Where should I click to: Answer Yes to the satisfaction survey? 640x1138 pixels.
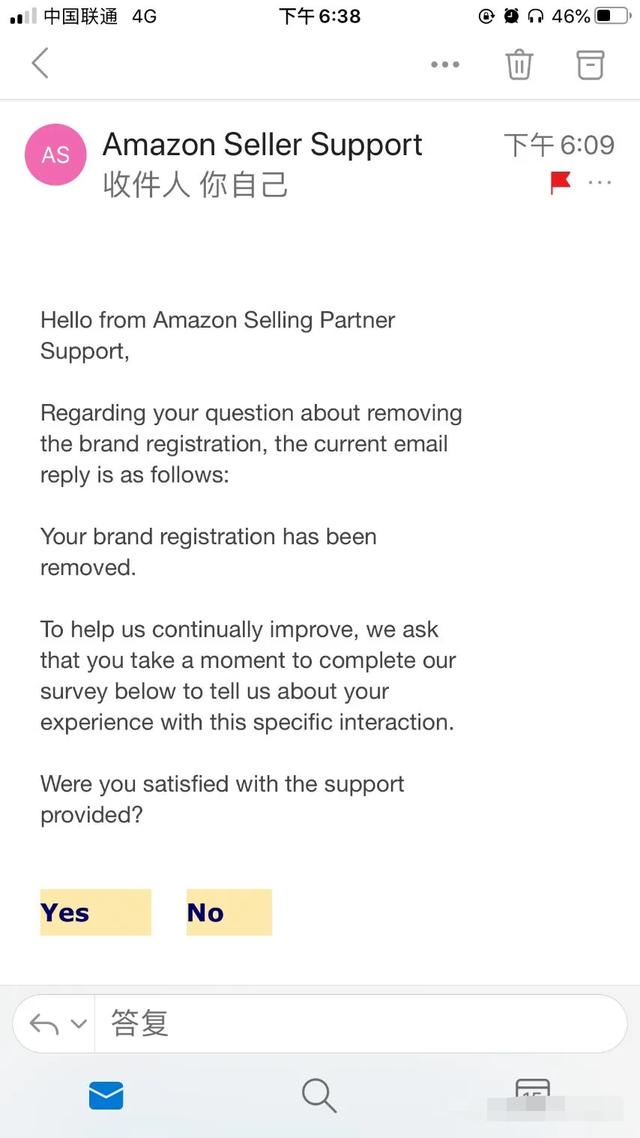pyautogui.click(x=95, y=912)
